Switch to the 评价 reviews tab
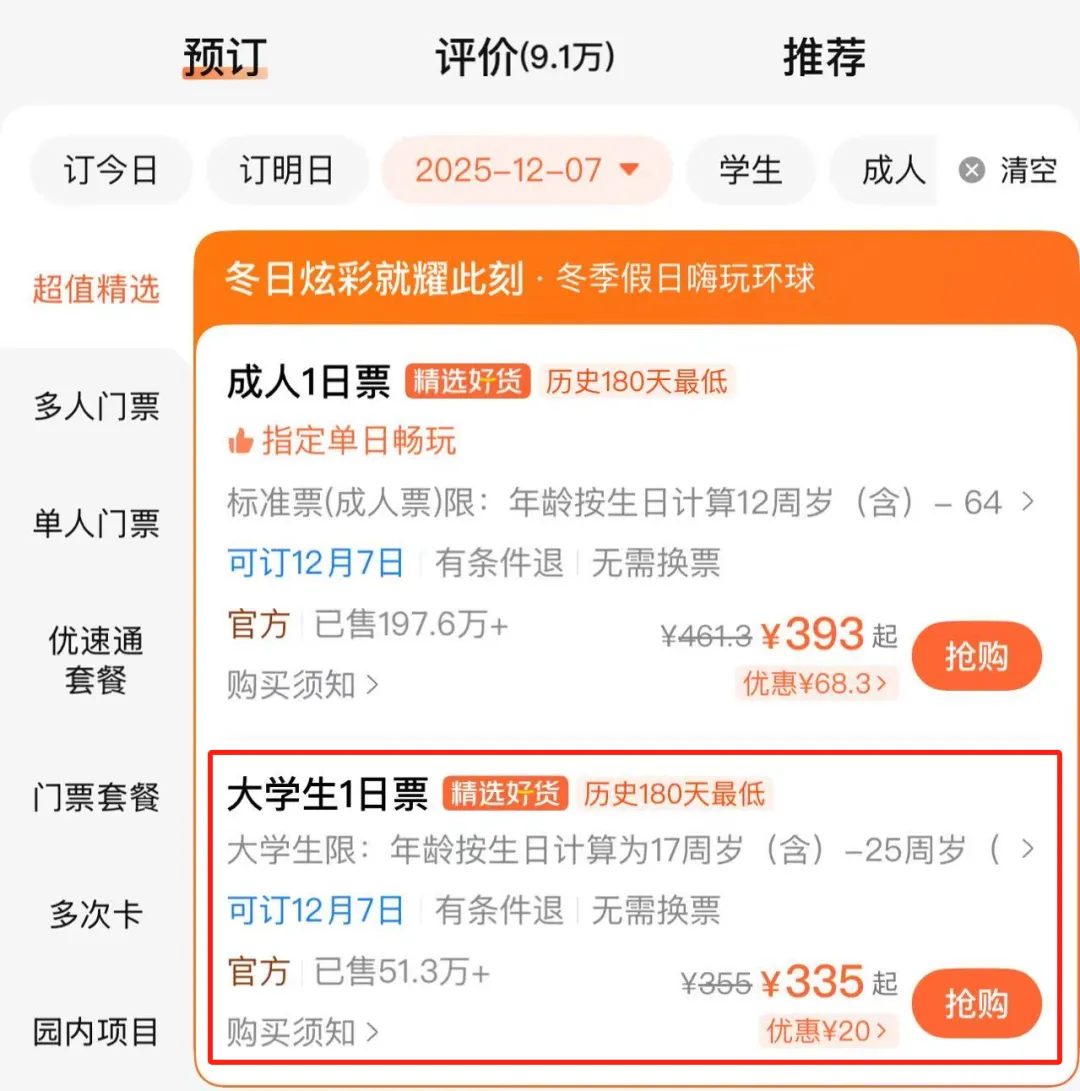 pos(524,58)
